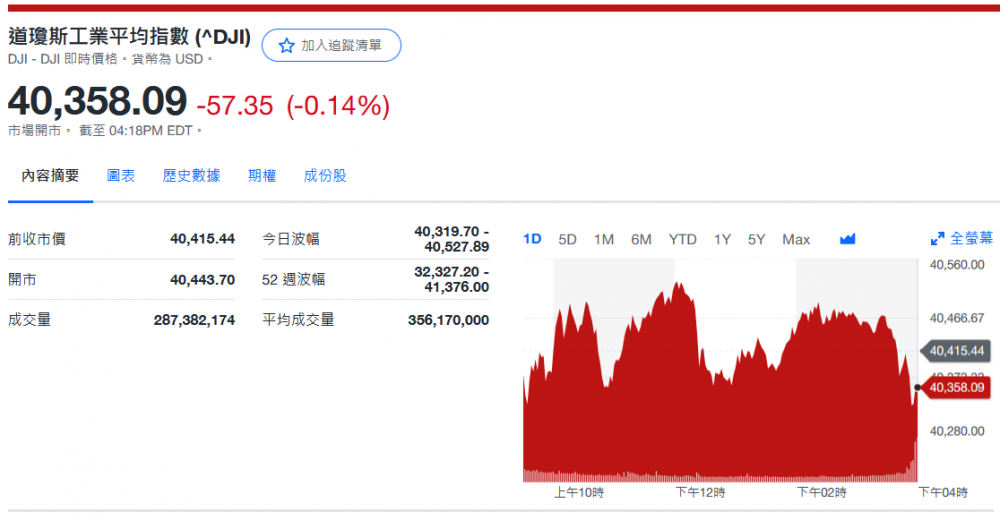This screenshot has height=520, width=1000.
Task: Switch chart to 1M range
Action: [x=603, y=239]
